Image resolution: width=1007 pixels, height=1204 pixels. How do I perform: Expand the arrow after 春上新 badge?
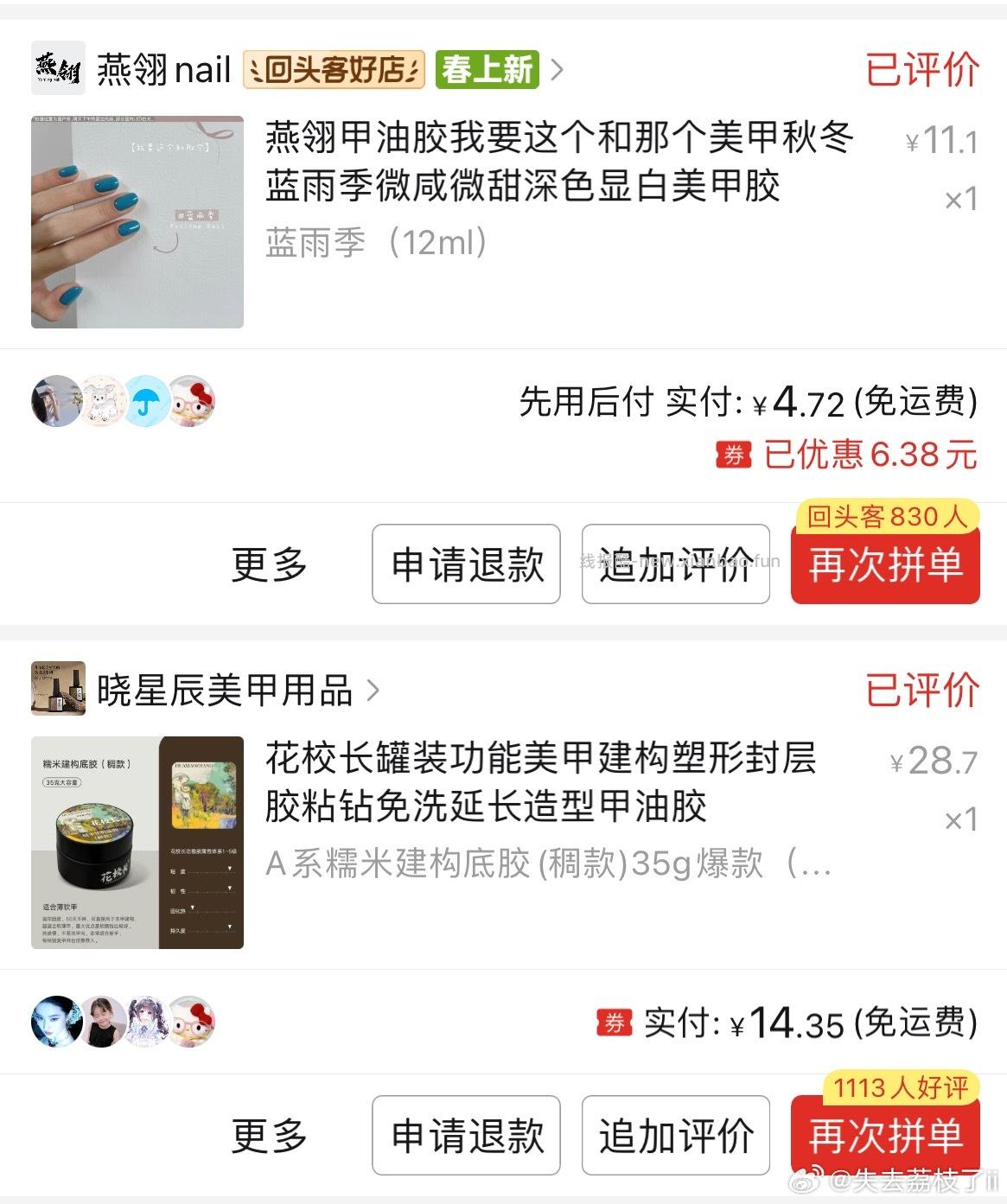tap(558, 71)
